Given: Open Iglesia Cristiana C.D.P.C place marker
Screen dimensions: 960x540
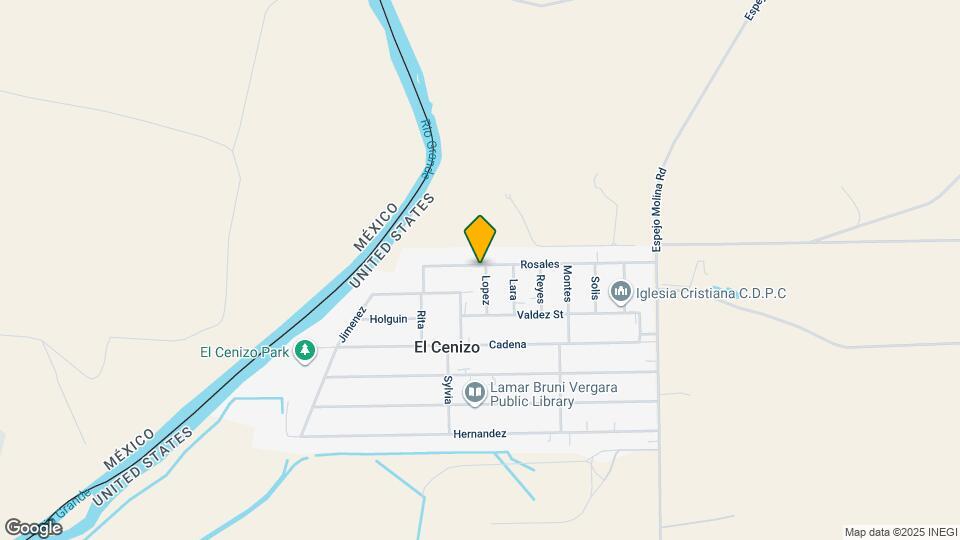Looking at the screenshot, I should (620, 292).
